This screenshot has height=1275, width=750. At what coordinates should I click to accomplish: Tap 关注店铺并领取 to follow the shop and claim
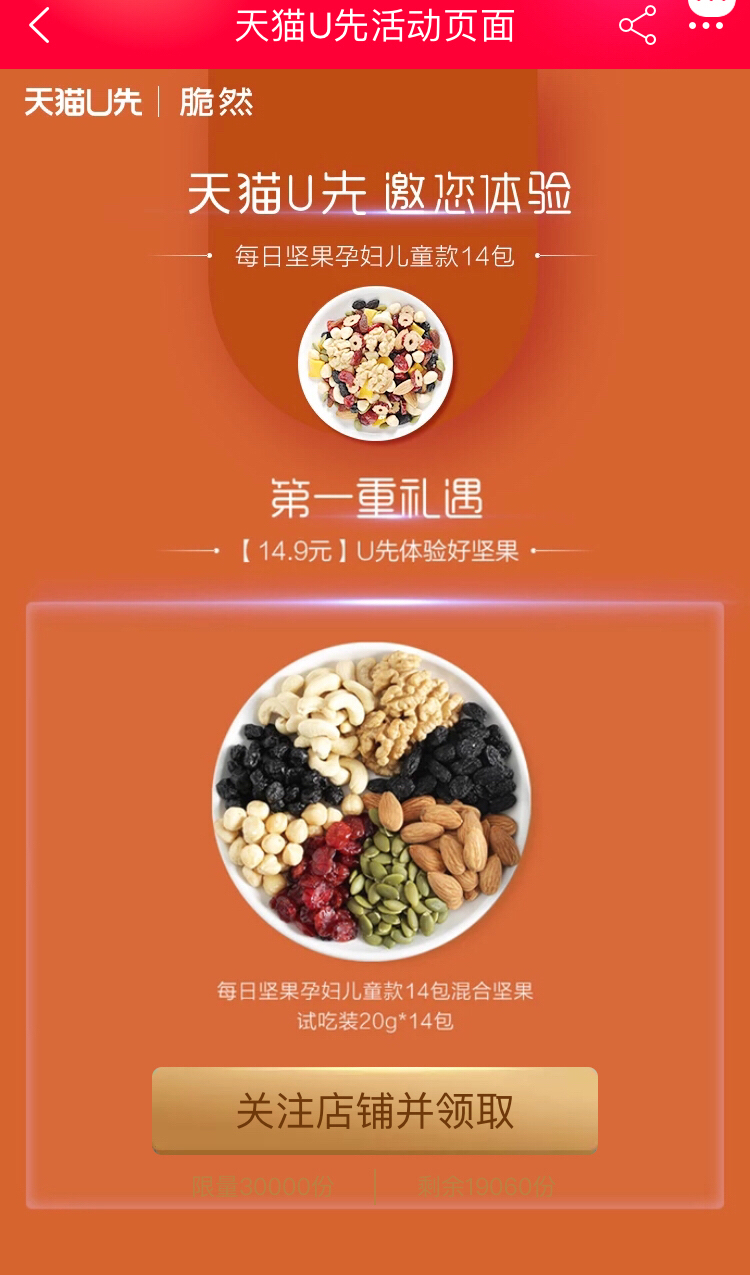(374, 1110)
